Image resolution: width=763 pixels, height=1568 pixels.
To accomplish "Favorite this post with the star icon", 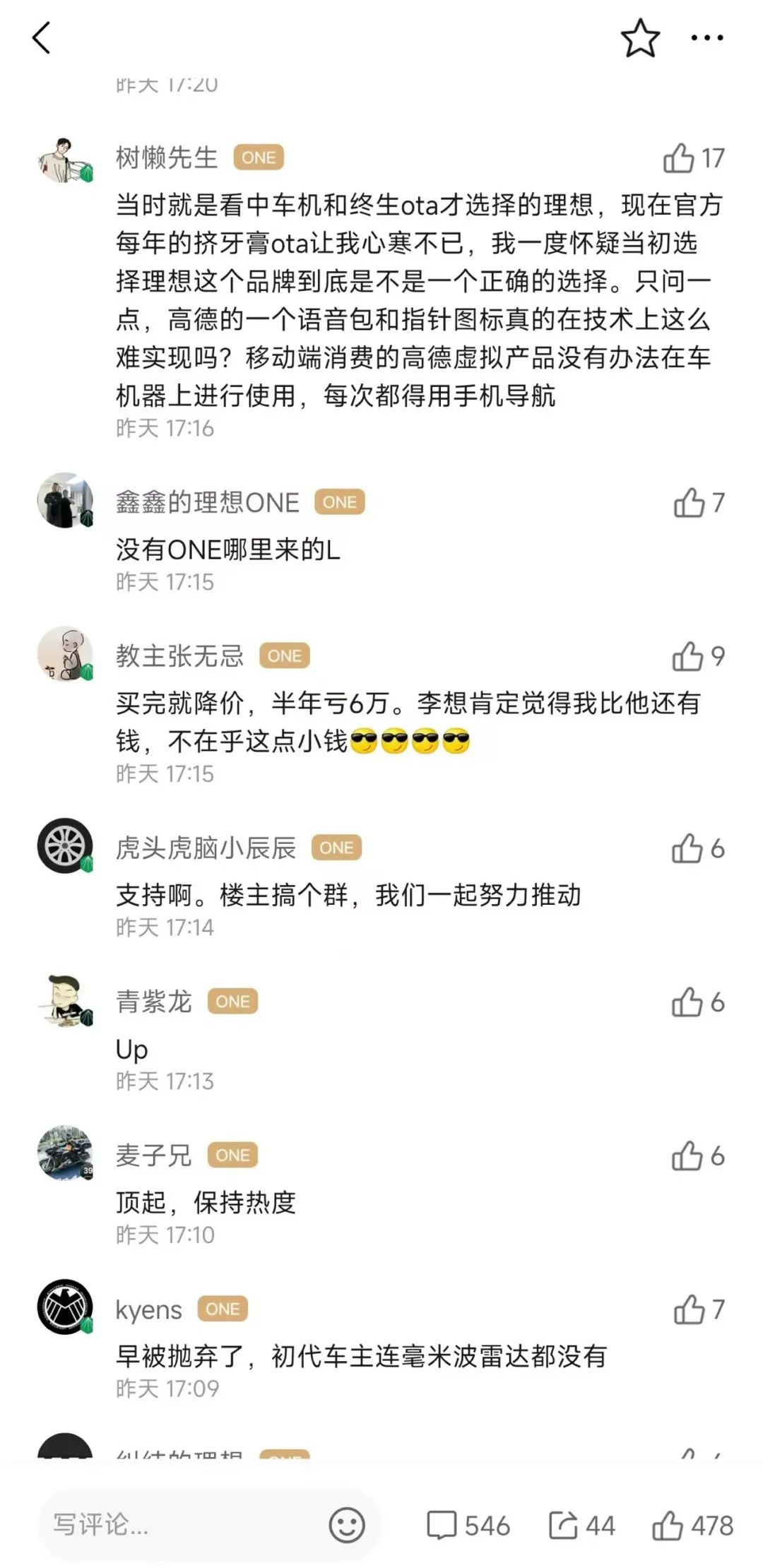I will point(640,38).
